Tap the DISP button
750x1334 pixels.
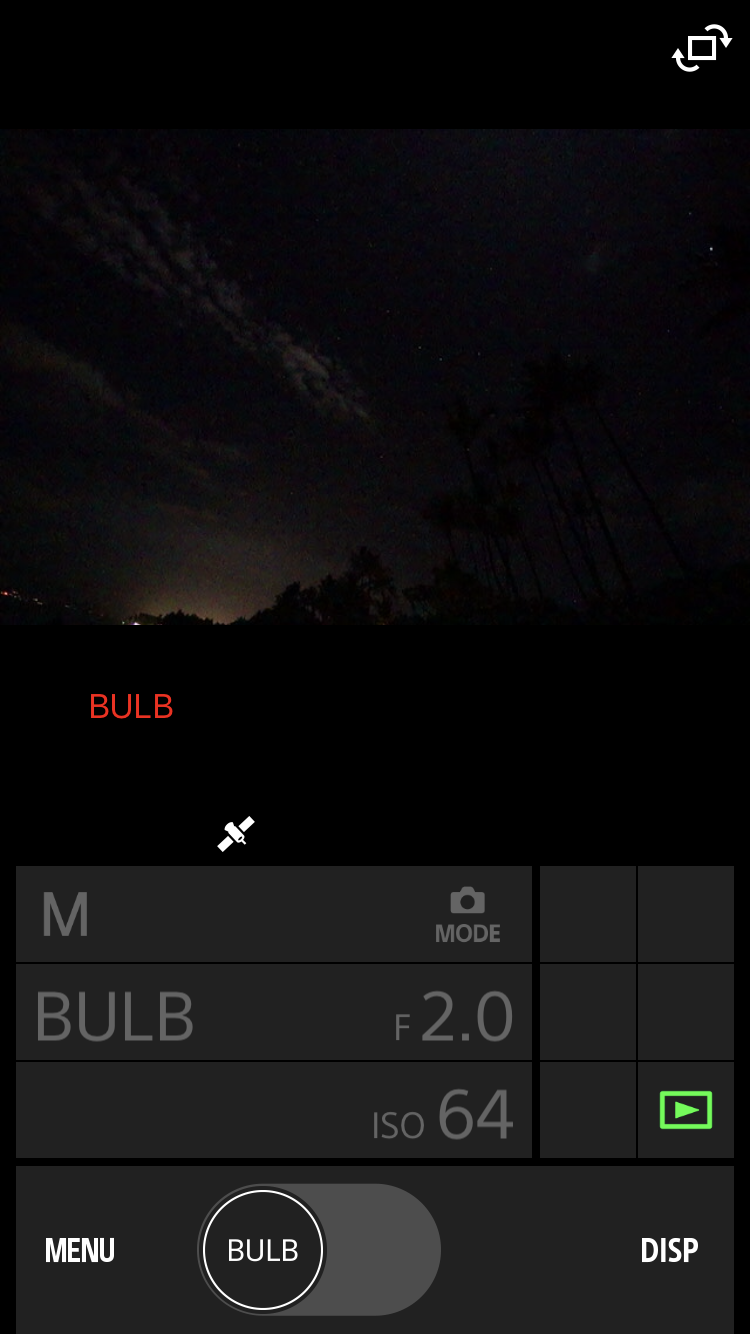(x=669, y=1250)
